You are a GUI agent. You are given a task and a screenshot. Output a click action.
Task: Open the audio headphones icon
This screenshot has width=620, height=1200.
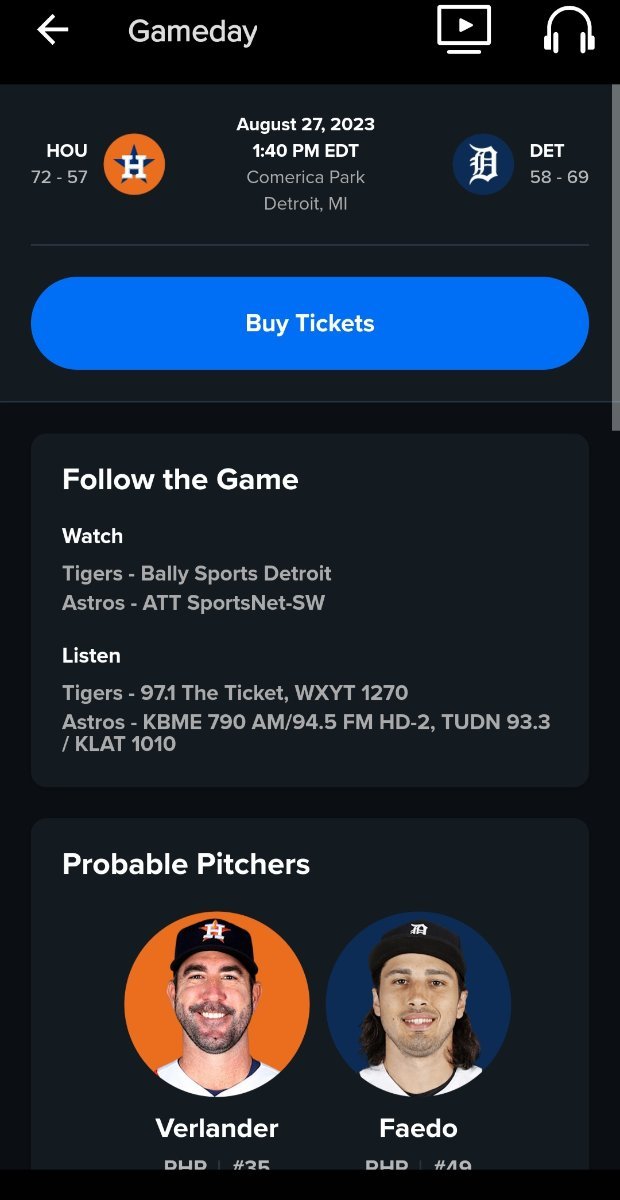[569, 30]
